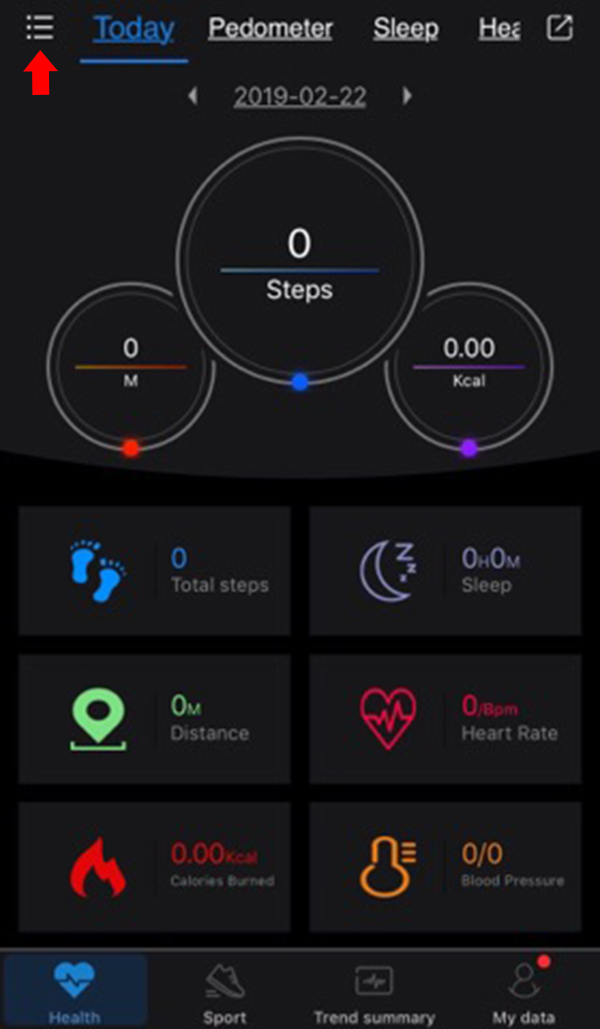Viewport: 600px width, 1029px height.
Task: Switch to the Sleep tab
Action: [x=405, y=29]
